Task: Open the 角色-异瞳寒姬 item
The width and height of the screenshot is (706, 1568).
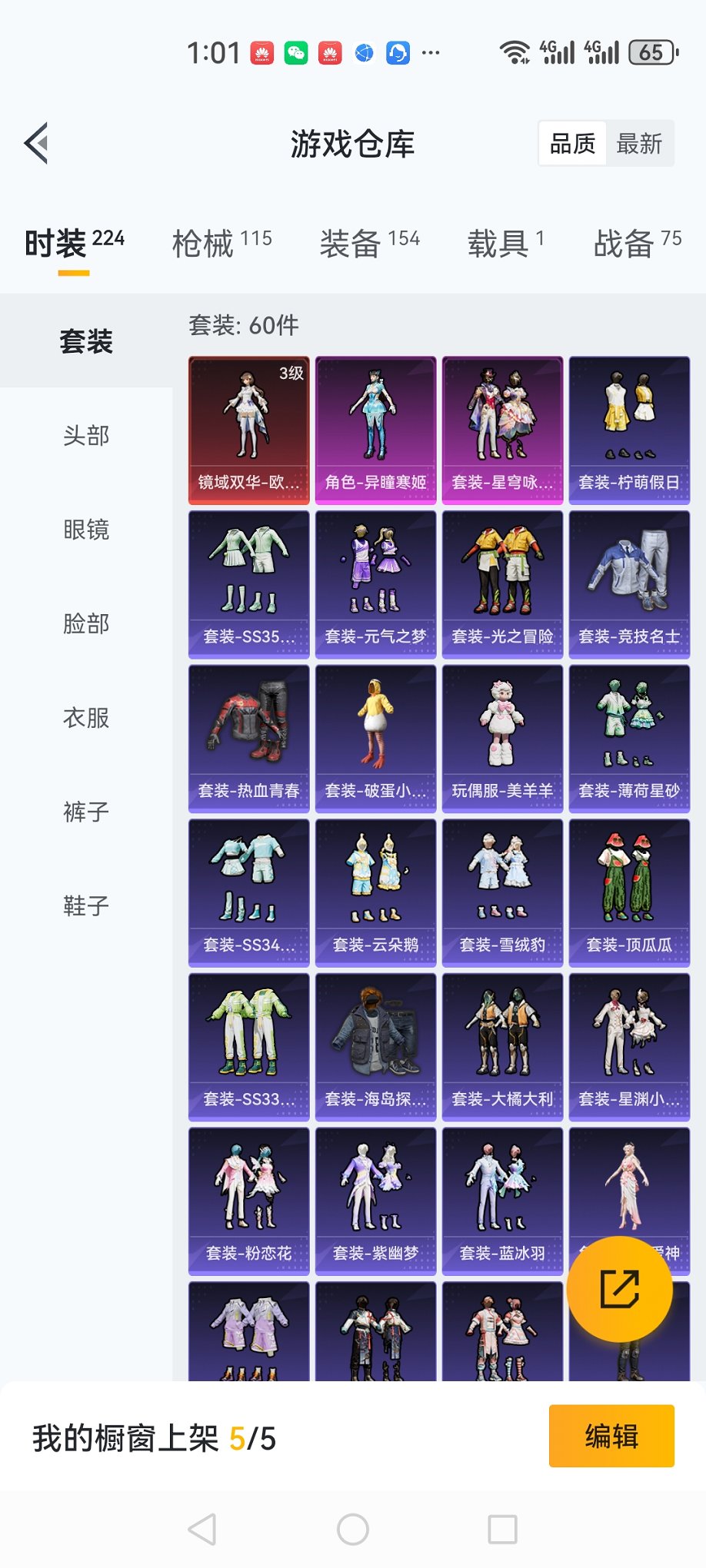Action: click(376, 430)
